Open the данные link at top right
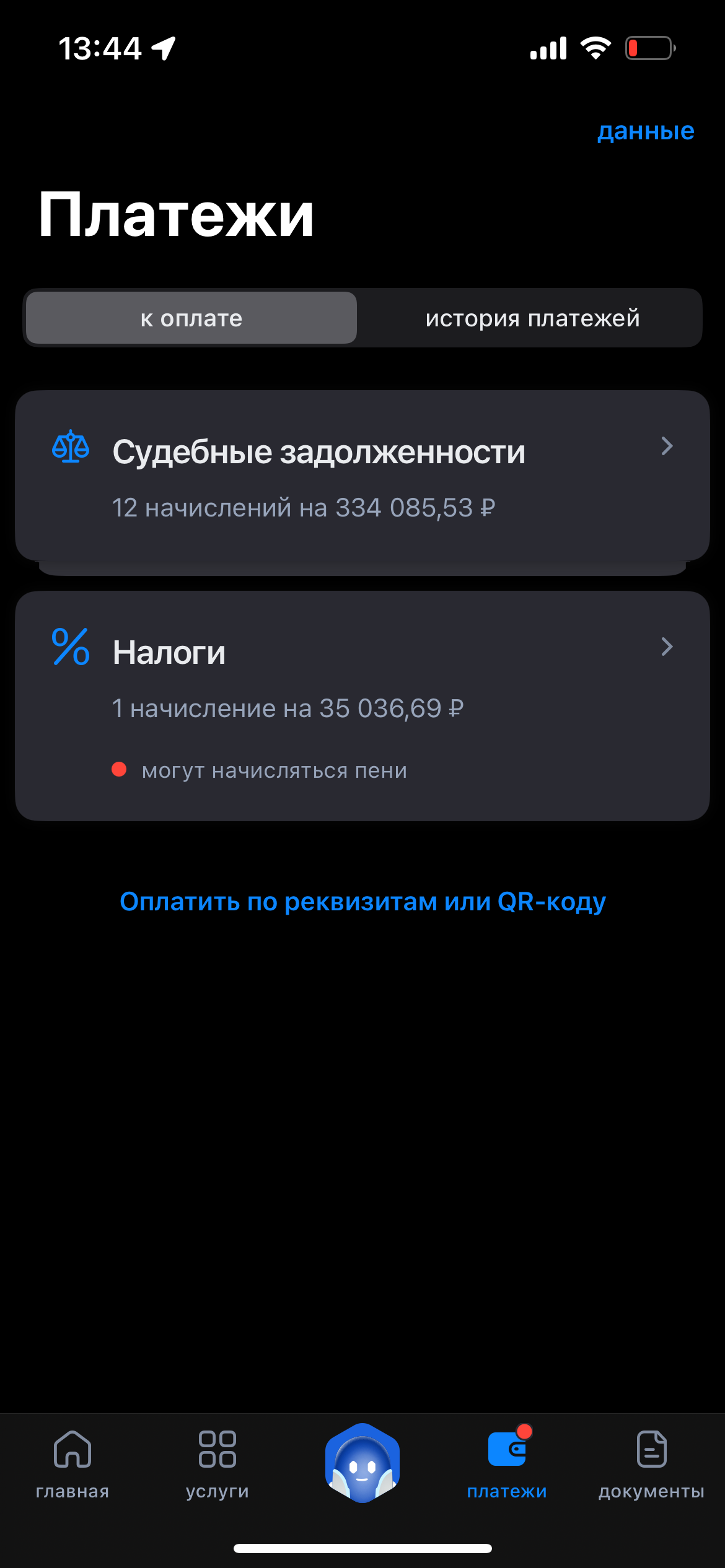 tap(646, 131)
